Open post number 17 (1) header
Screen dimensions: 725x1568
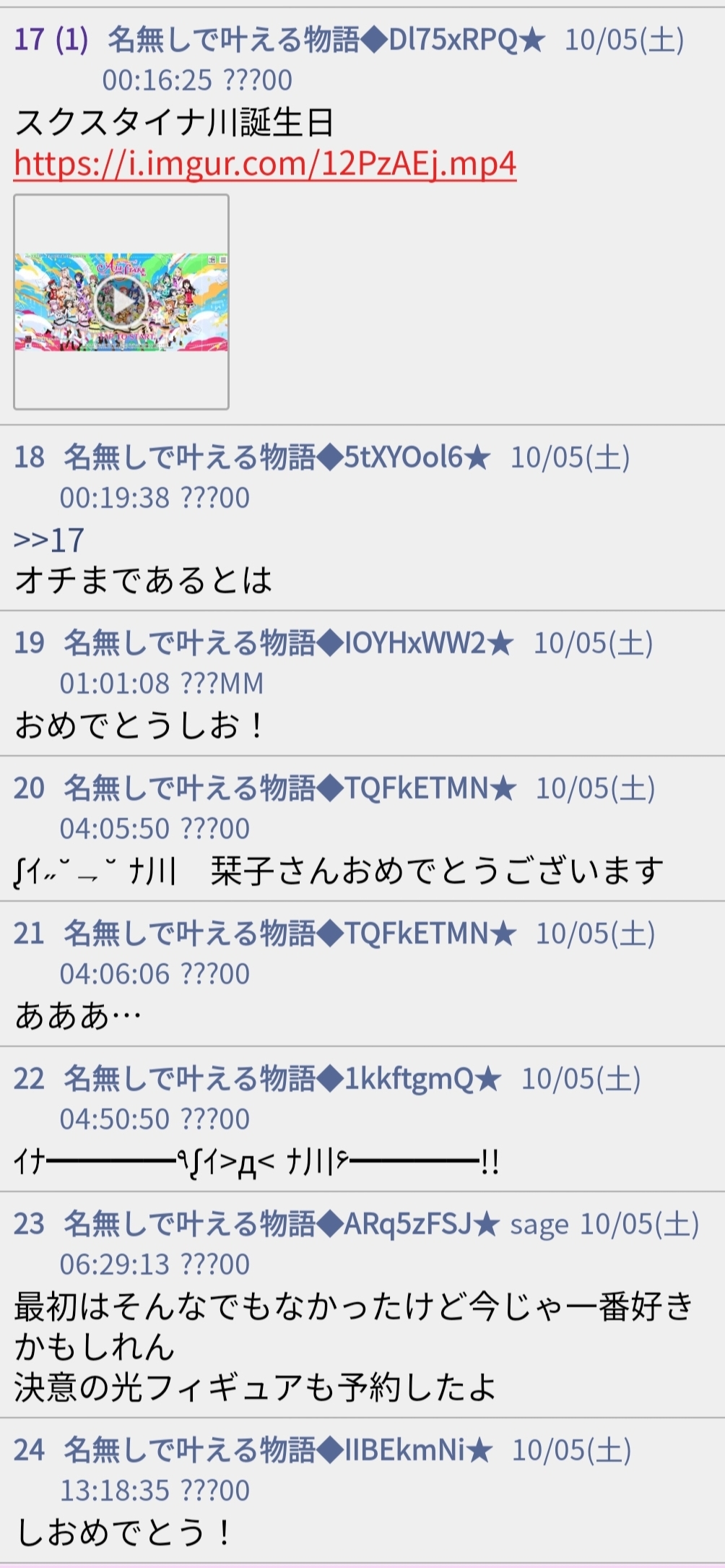pyautogui.click(x=51, y=40)
